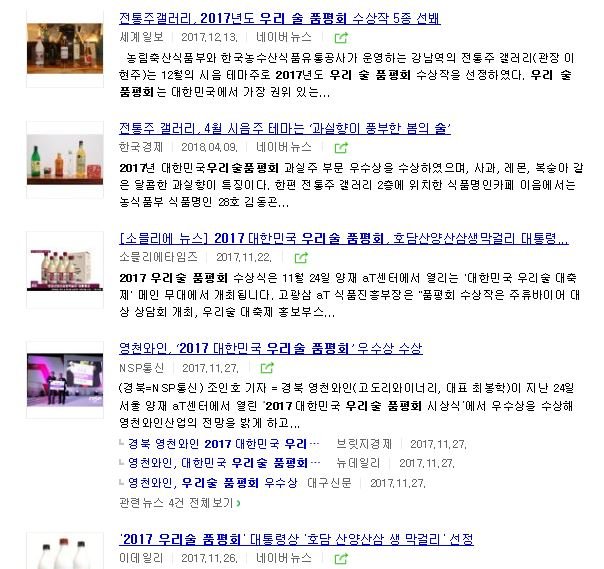This screenshot has height=569, width=604.
Task: Open headline ''2017 우리술 품평회' 대통령상 호담 산양산삼'
Action: 296,539
